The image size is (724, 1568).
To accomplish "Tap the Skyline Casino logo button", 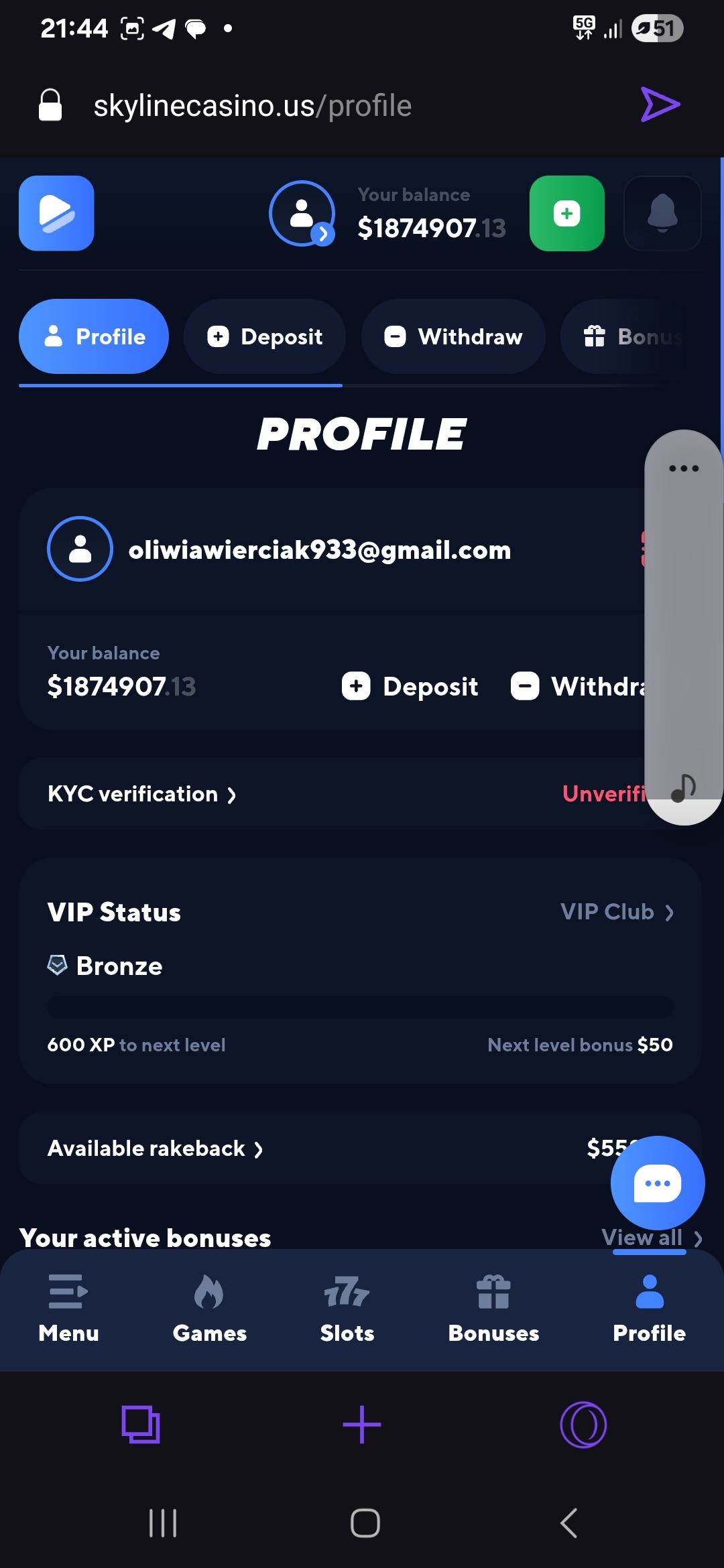I will pyautogui.click(x=56, y=213).
